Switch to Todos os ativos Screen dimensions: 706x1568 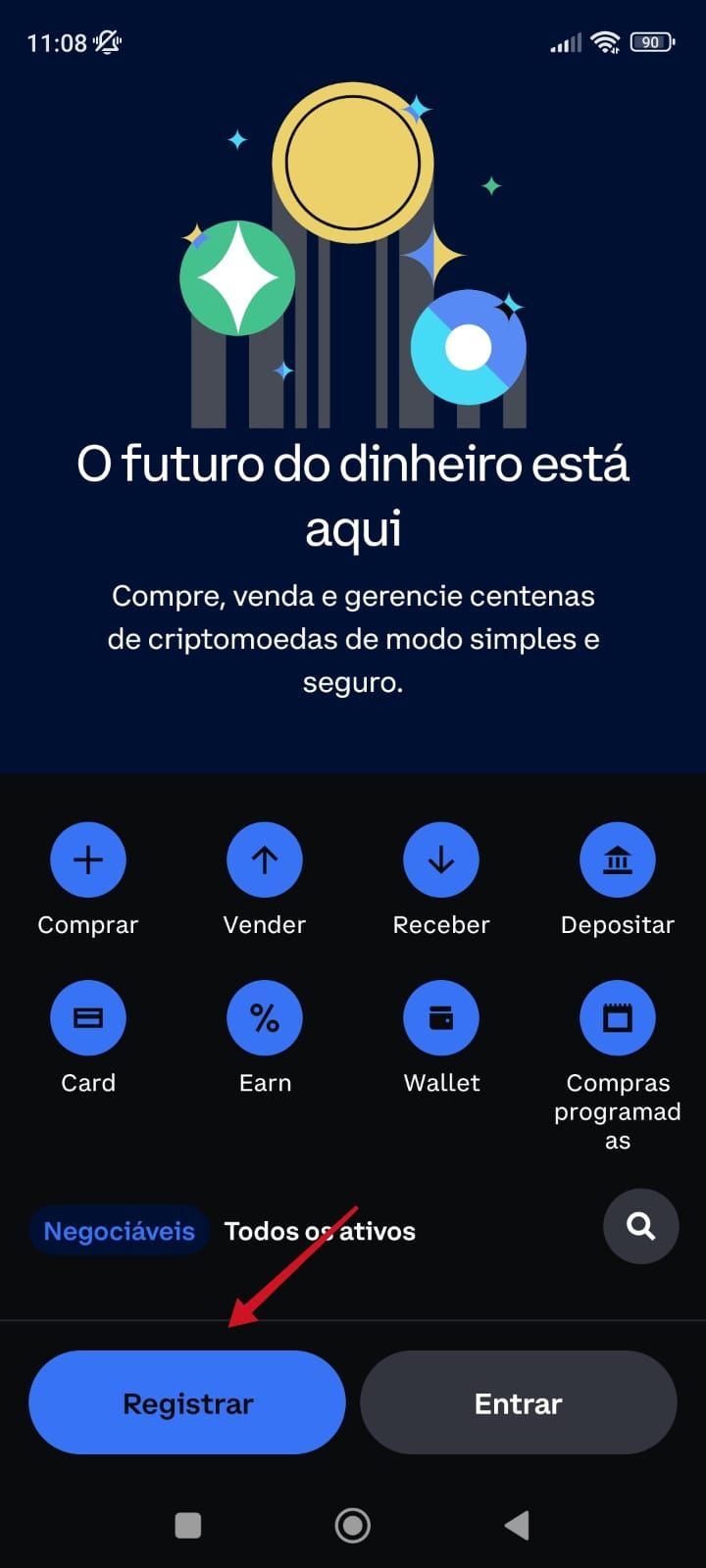click(320, 1231)
